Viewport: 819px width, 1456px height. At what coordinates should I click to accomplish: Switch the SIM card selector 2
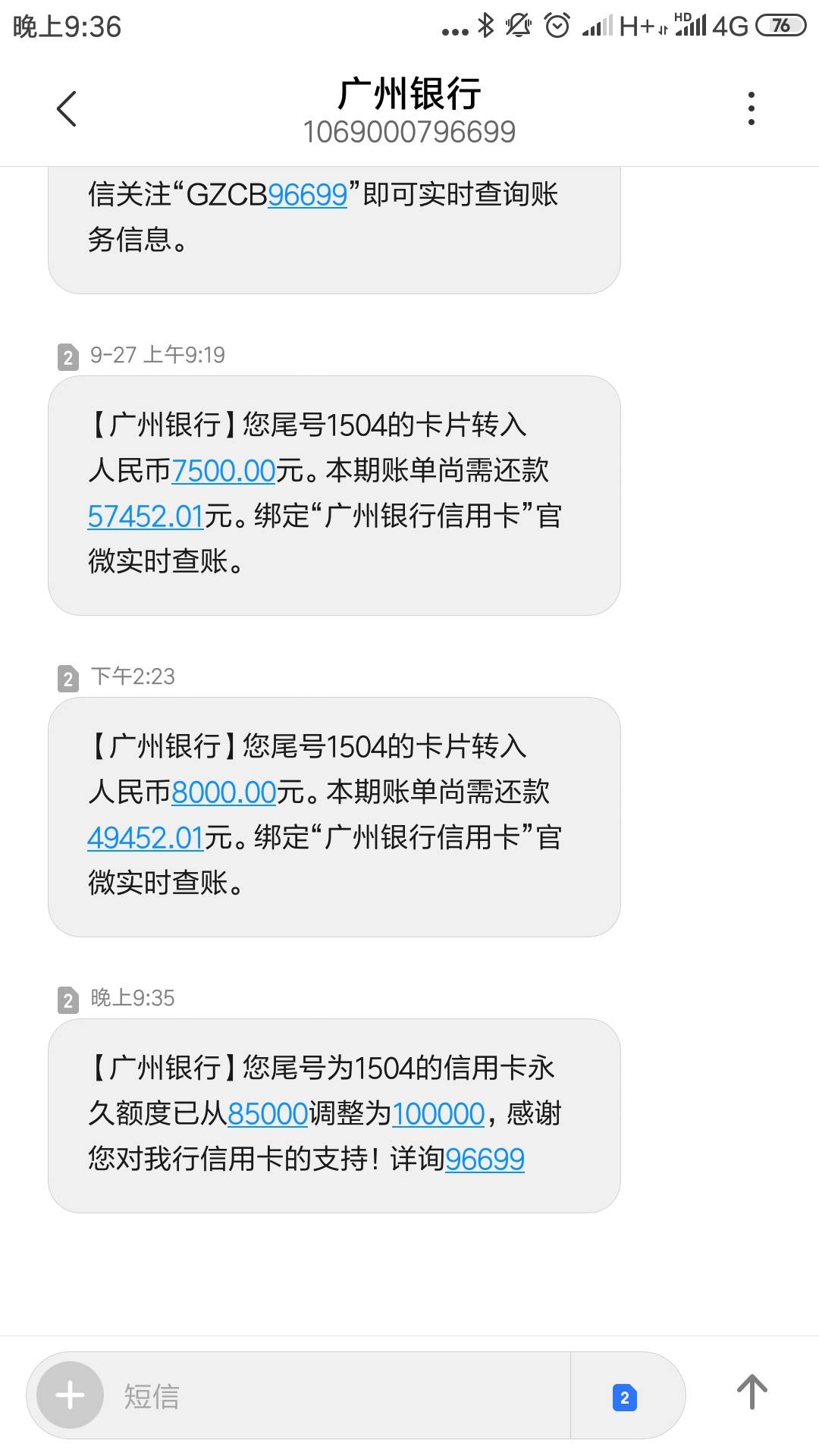625,1397
